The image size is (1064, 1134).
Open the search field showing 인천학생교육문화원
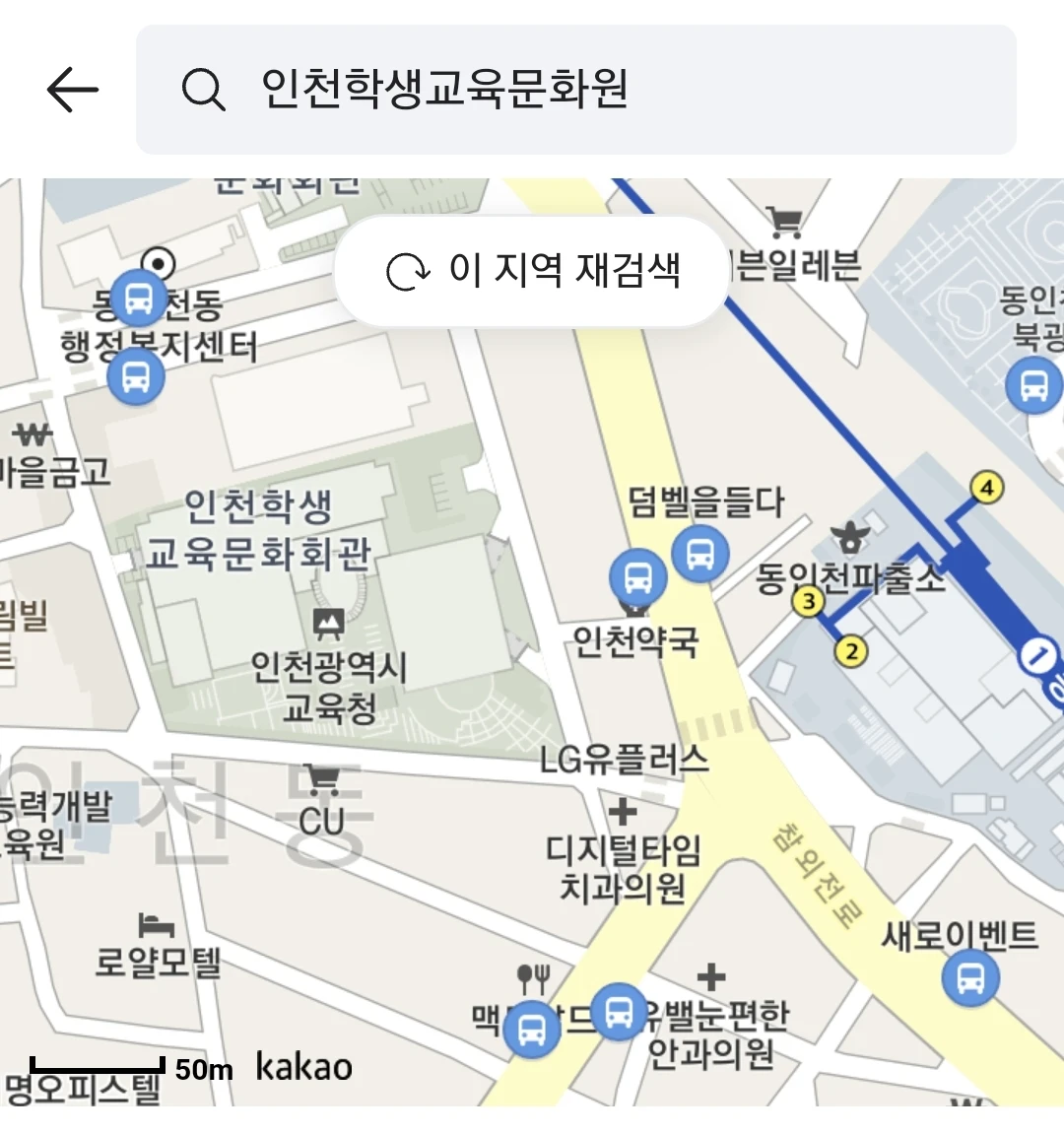click(x=575, y=90)
